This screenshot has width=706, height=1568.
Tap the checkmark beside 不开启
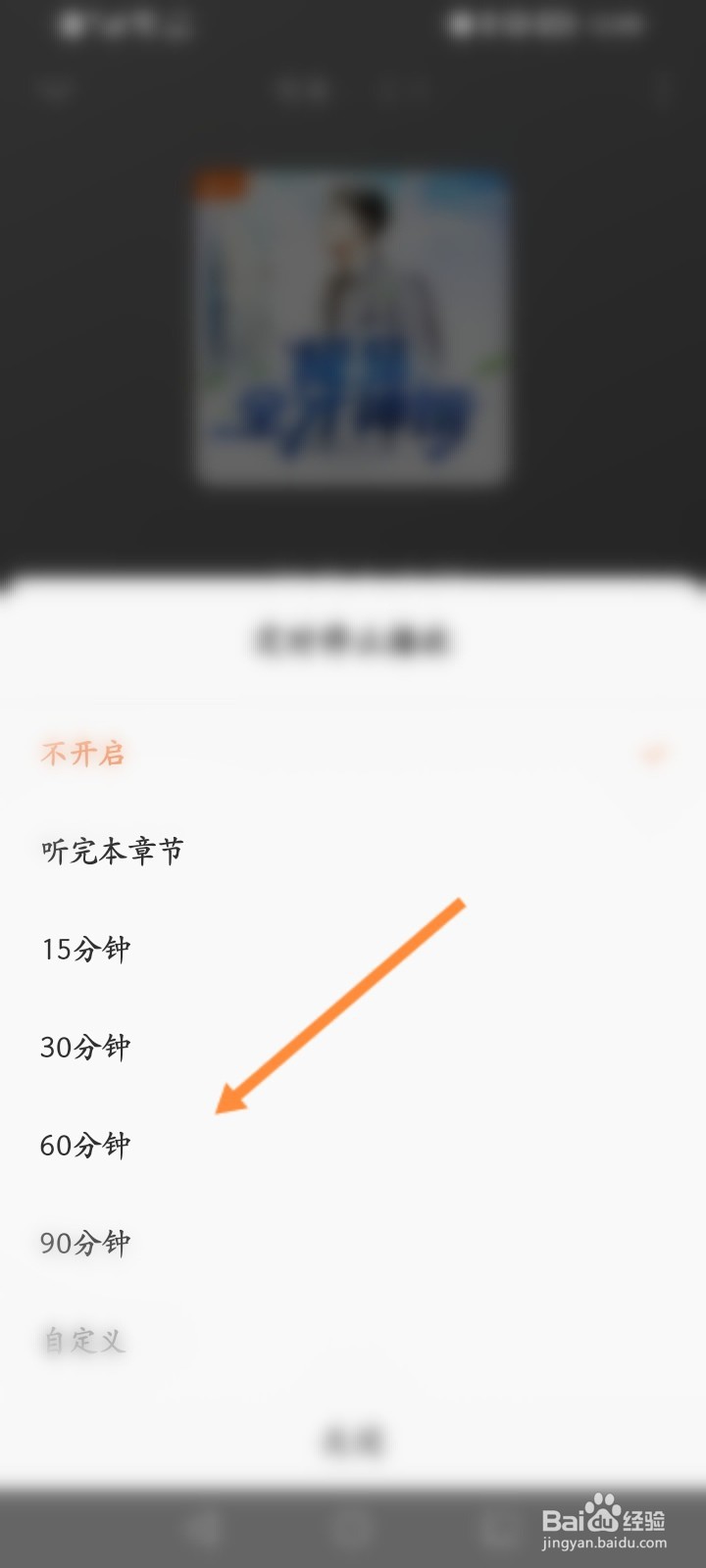[657, 753]
